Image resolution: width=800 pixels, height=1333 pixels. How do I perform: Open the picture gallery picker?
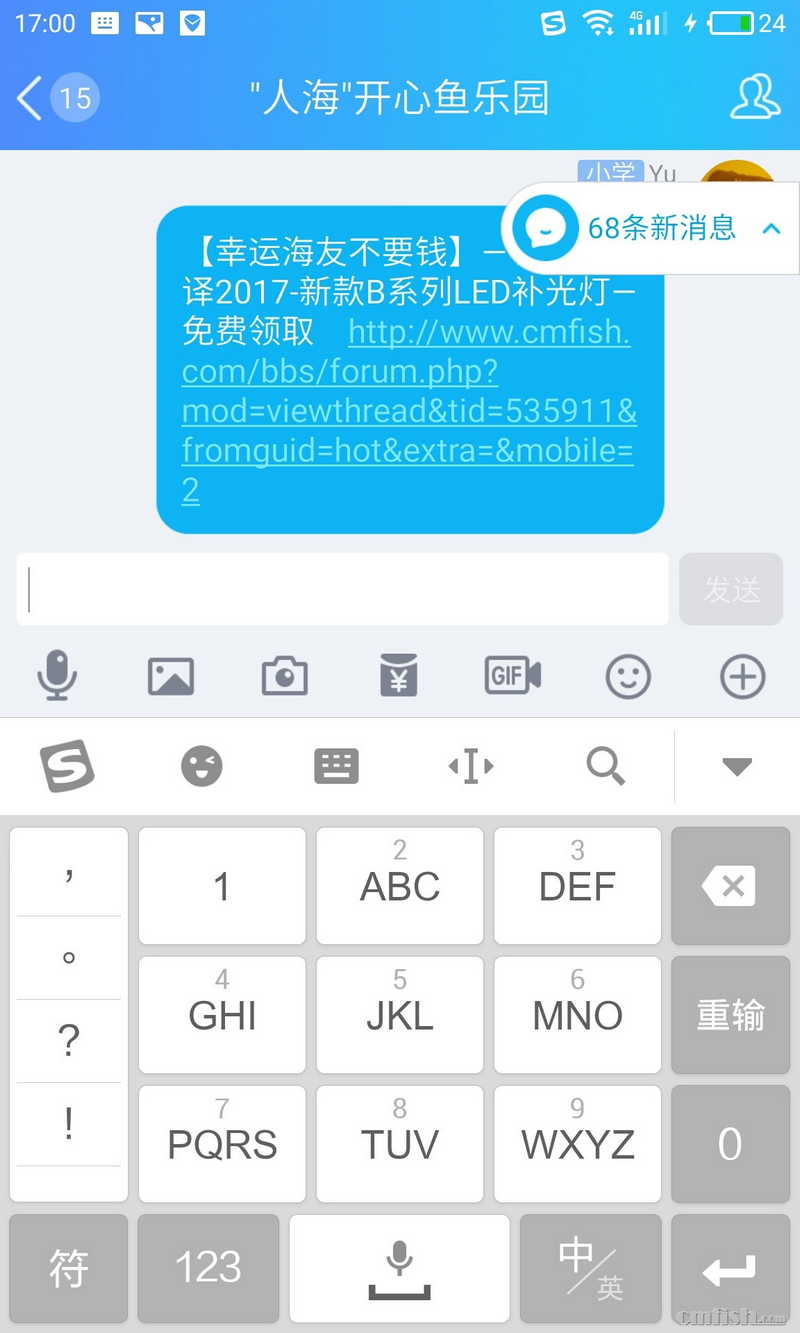tap(171, 676)
